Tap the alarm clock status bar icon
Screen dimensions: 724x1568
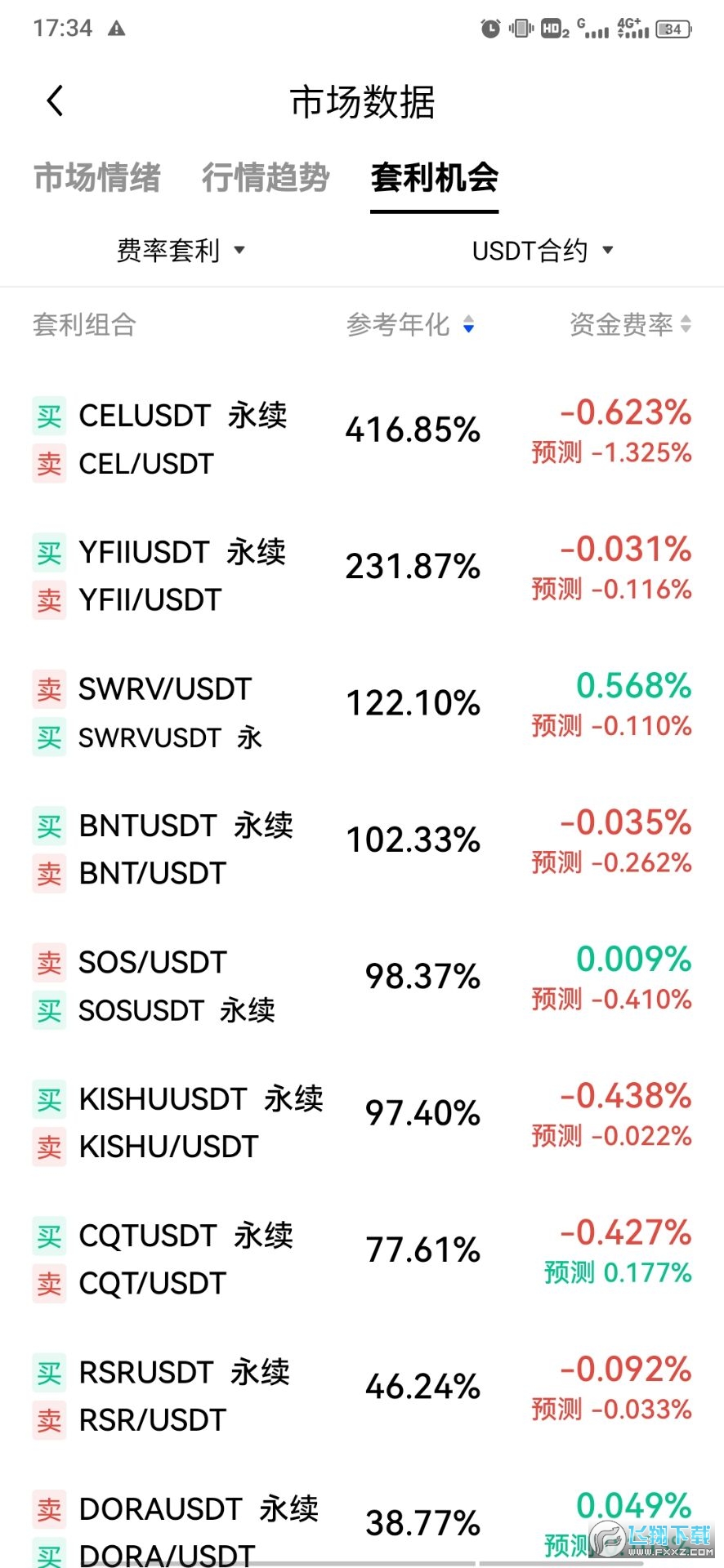point(490,27)
